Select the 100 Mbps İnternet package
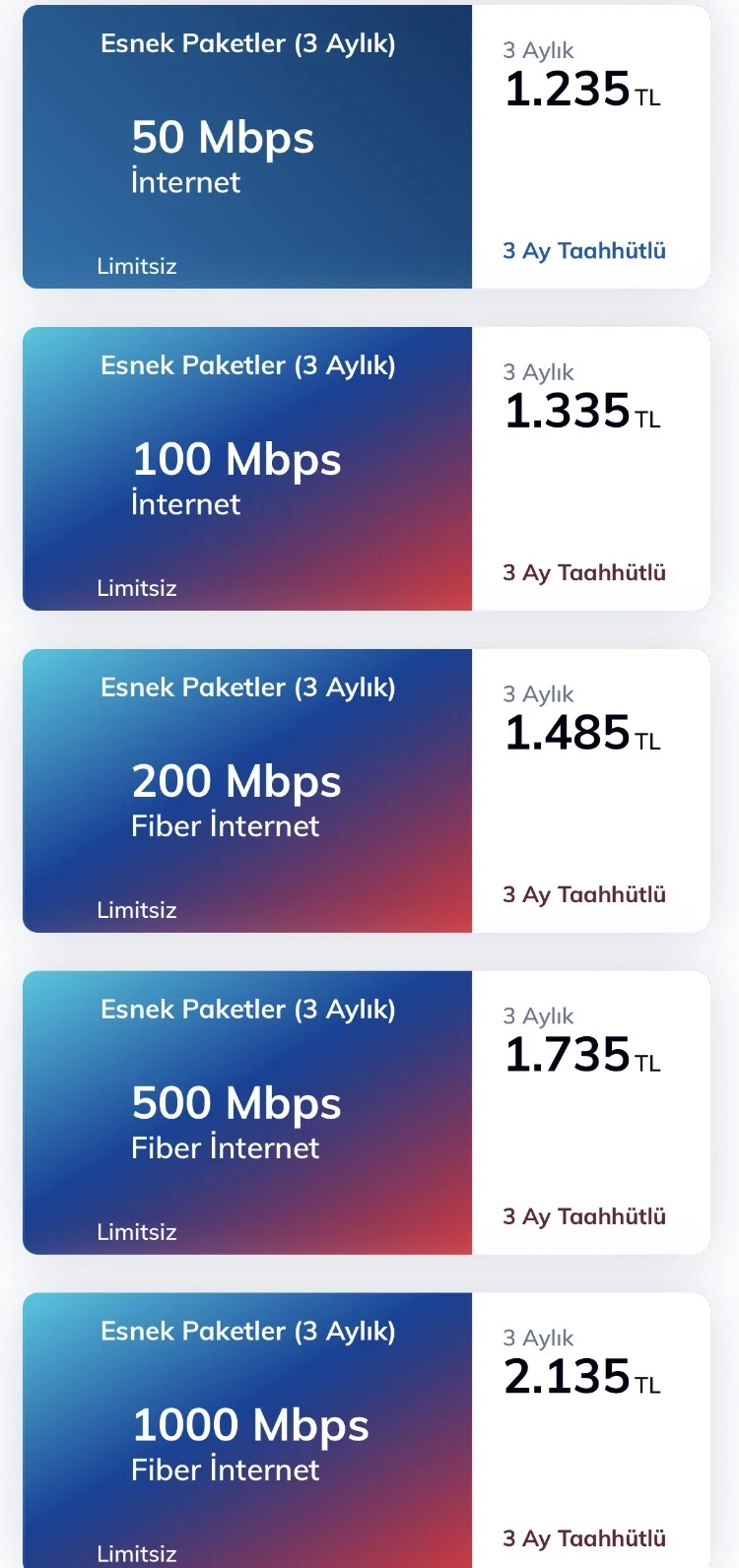 tap(367, 469)
